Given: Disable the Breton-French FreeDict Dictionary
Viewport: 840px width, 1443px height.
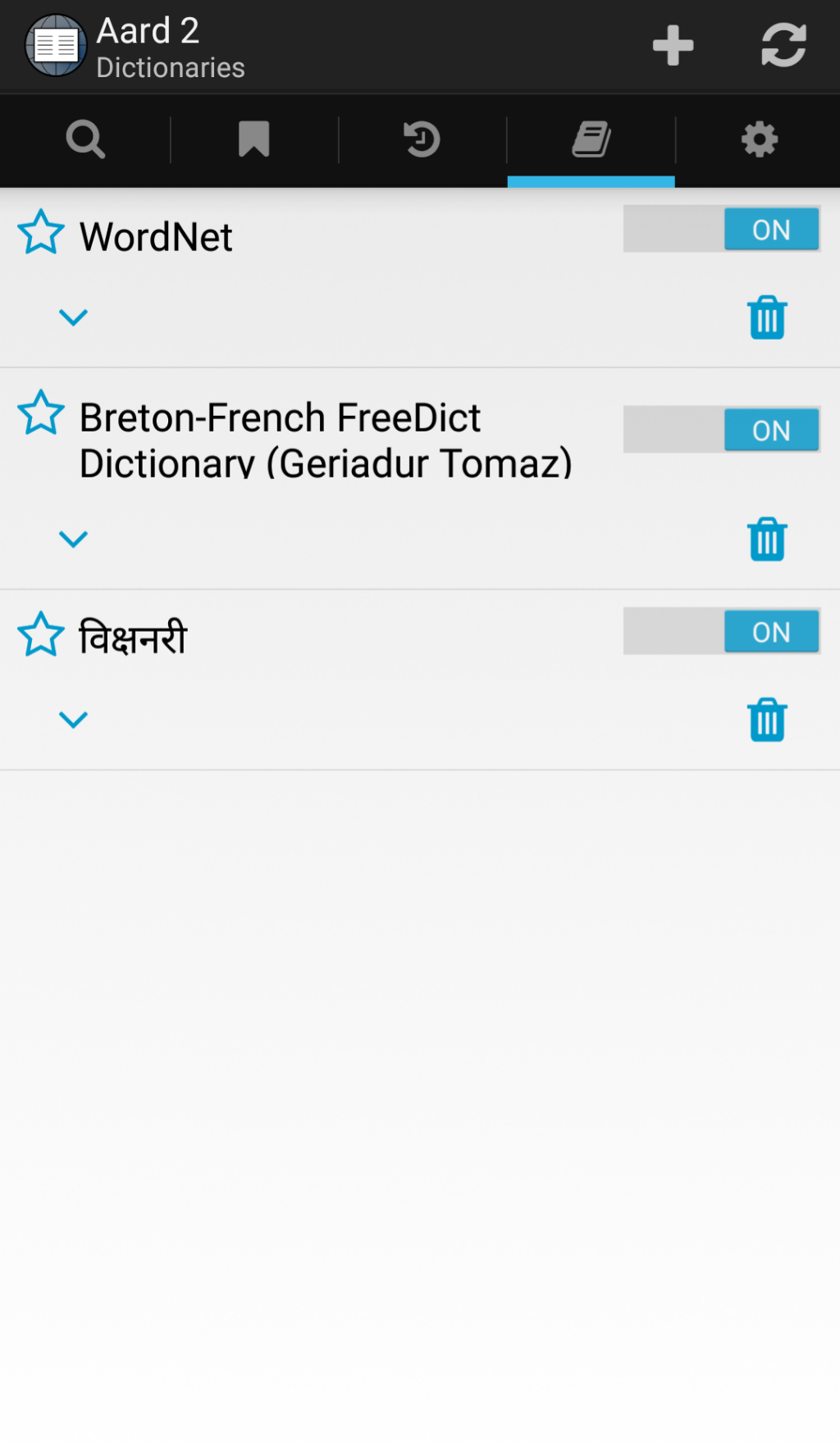Looking at the screenshot, I should [x=722, y=430].
